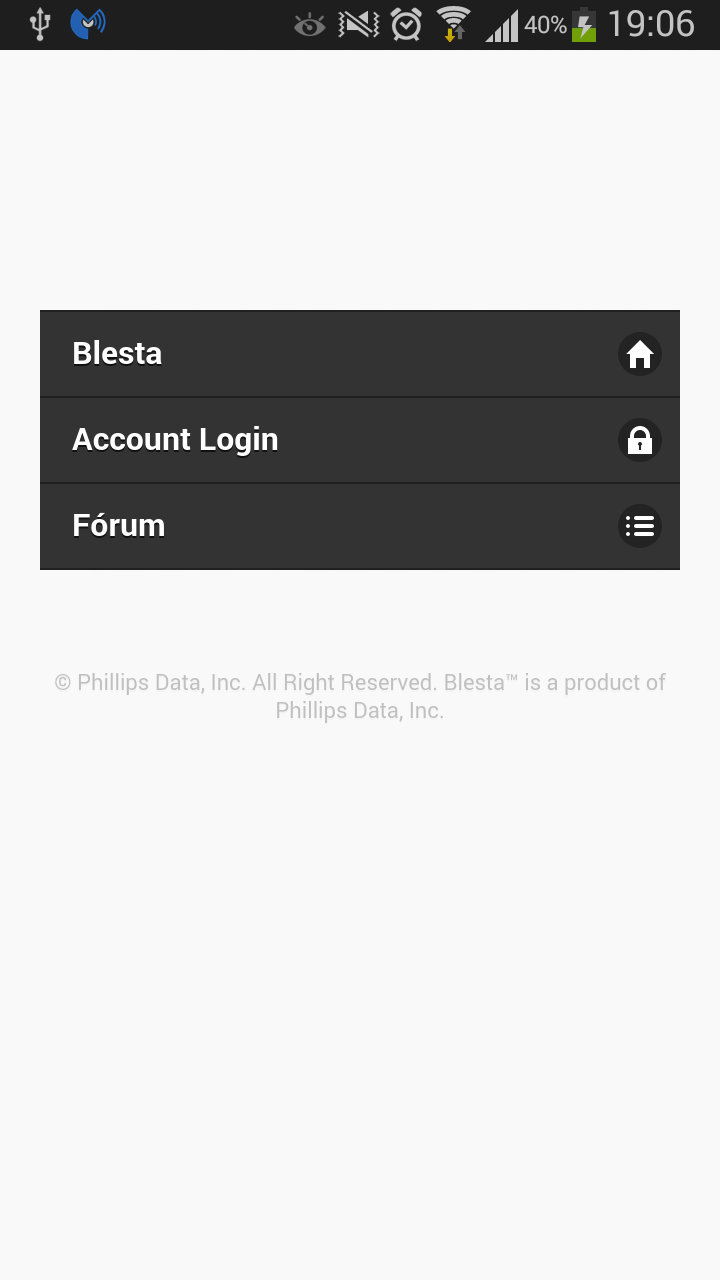720x1280 pixels.
Task: Open Account Login
Action: (360, 440)
